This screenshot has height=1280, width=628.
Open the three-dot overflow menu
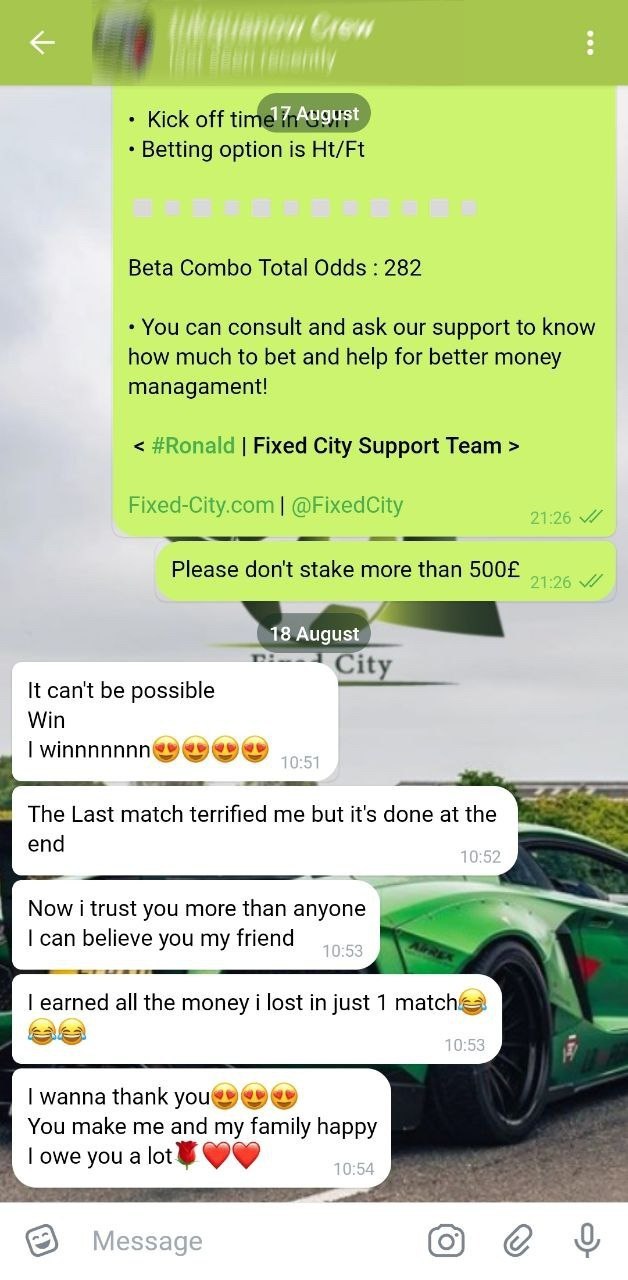coord(590,42)
